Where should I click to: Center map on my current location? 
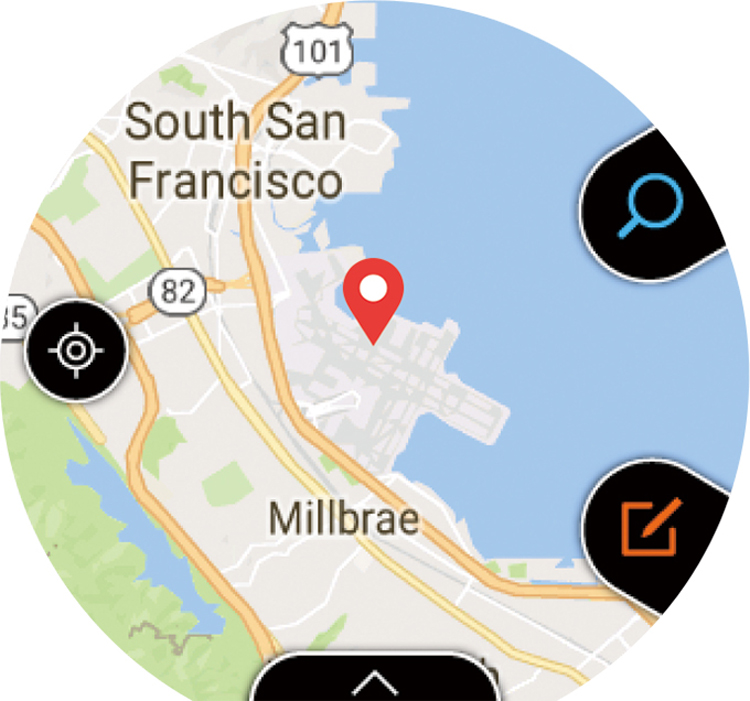(76, 351)
